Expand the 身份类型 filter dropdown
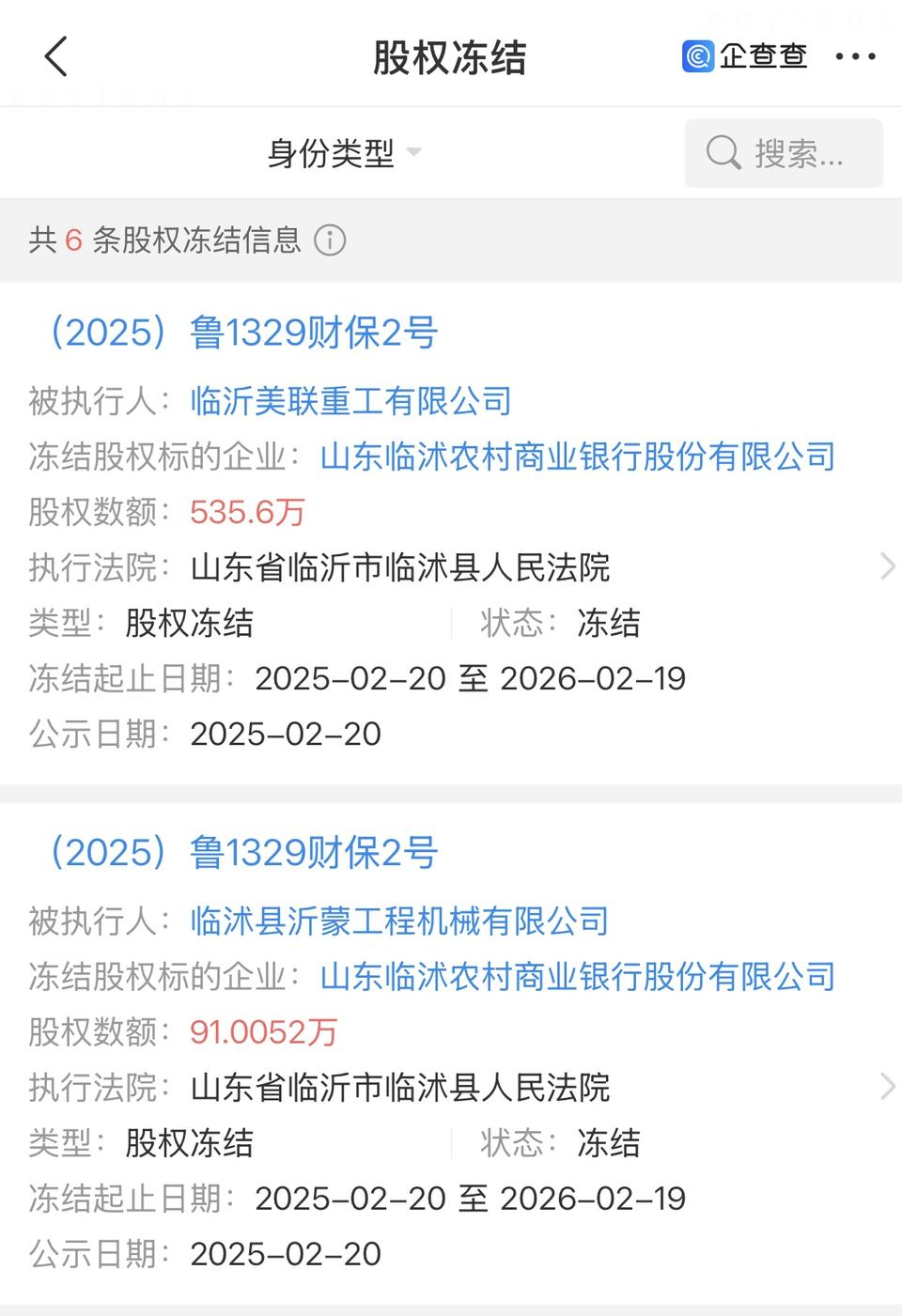Image resolution: width=902 pixels, height=1316 pixels. [344, 153]
